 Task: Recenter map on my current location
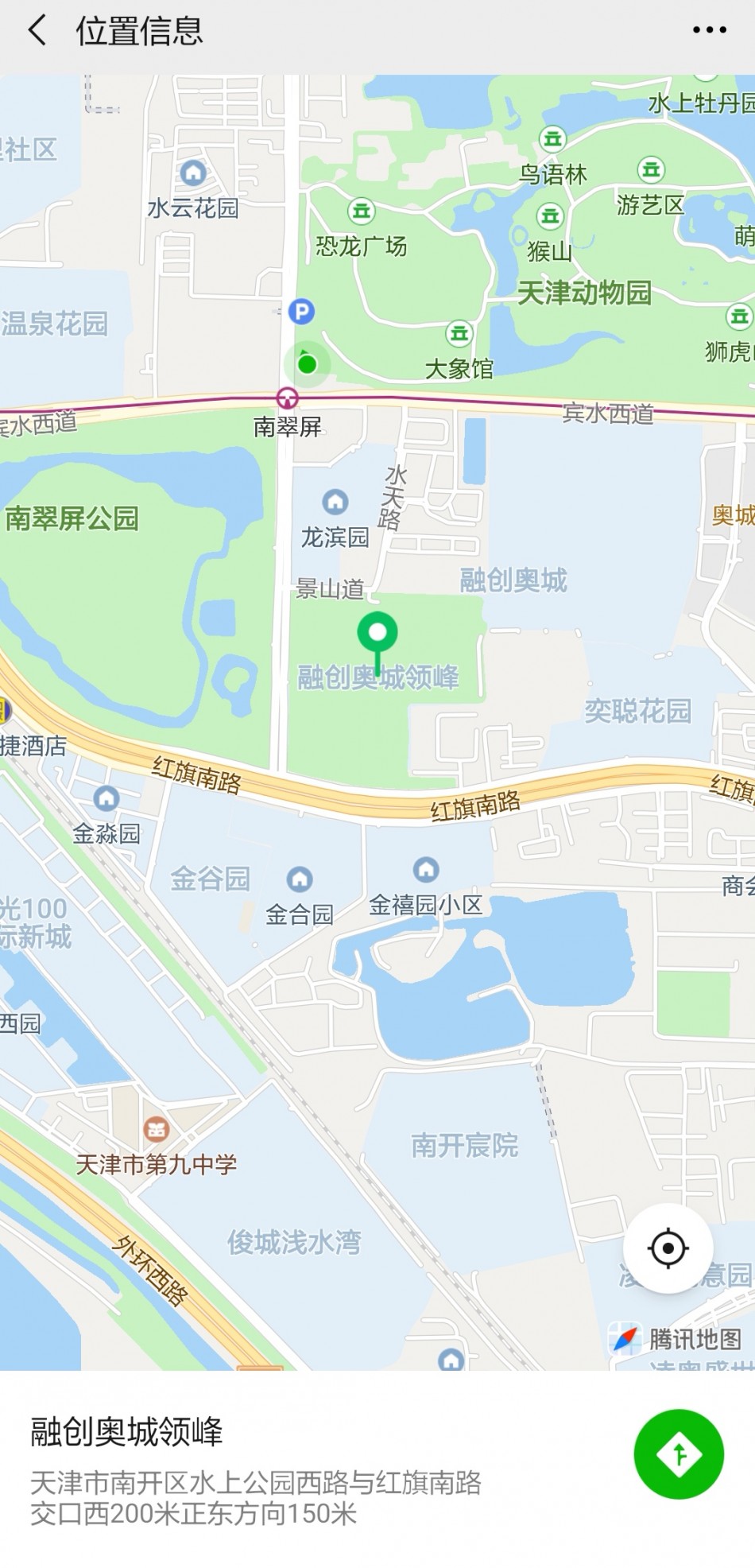pos(668,1248)
